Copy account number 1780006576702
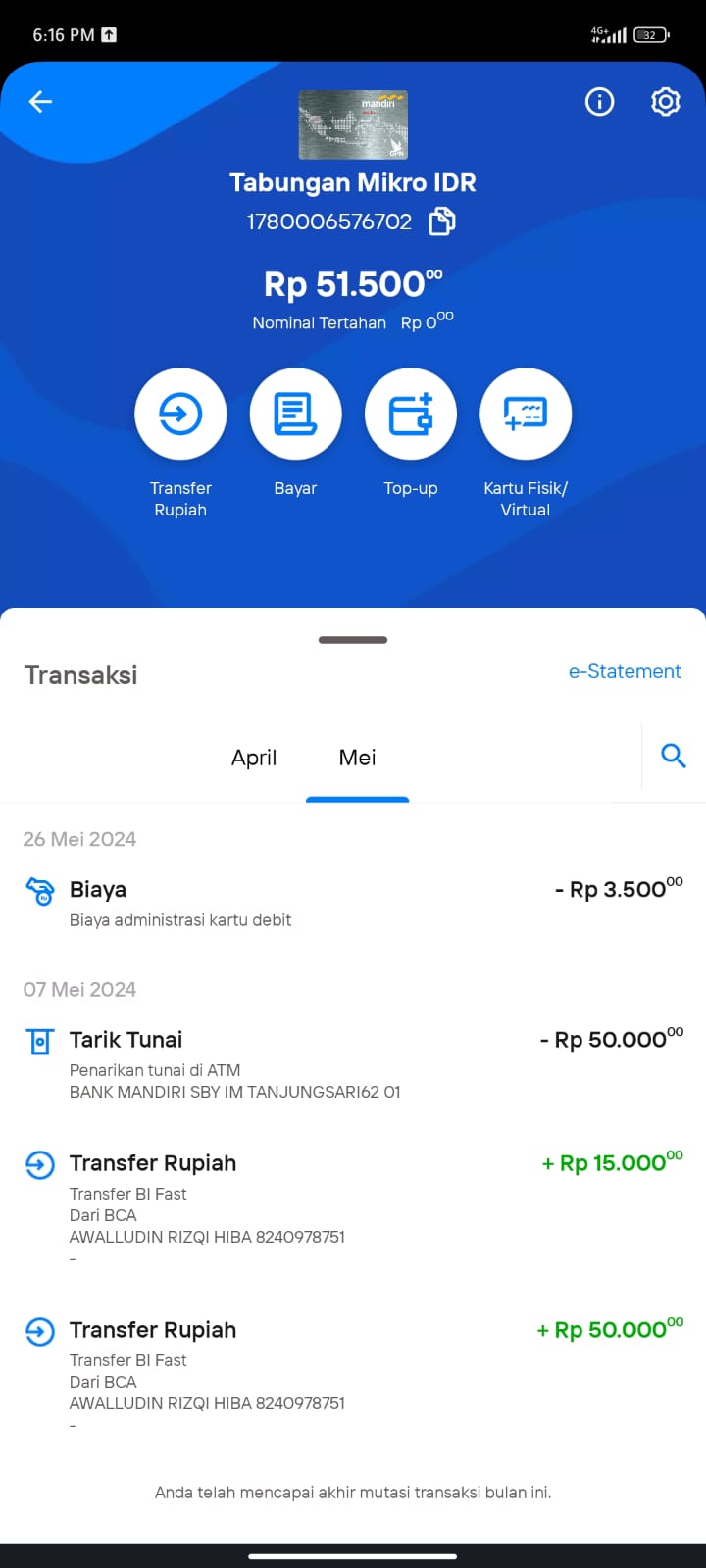Viewport: 706px width, 1568px height. (x=442, y=221)
